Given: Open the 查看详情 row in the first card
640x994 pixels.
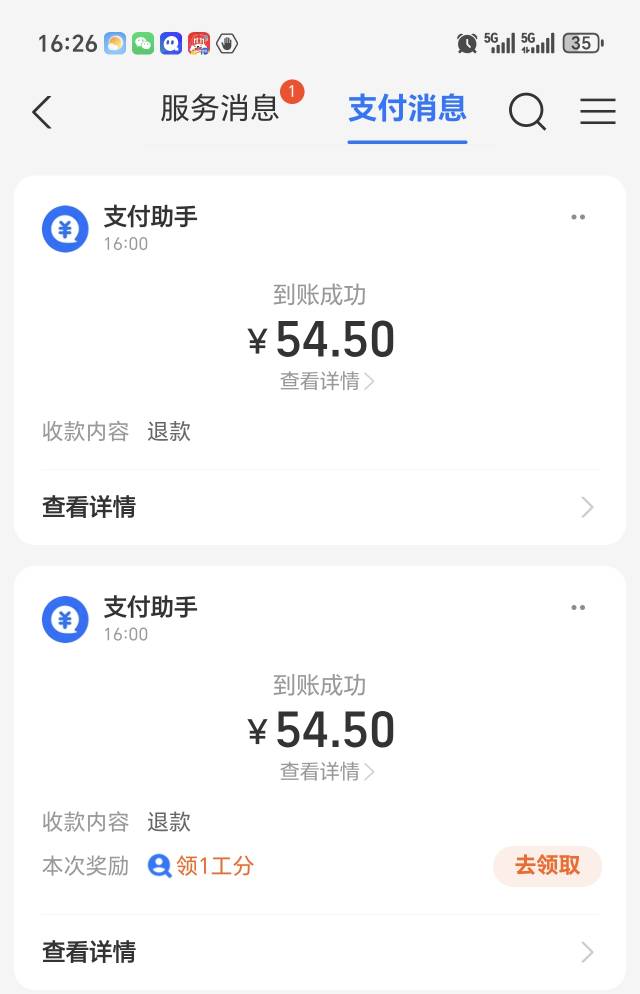Looking at the screenshot, I should tap(318, 507).
